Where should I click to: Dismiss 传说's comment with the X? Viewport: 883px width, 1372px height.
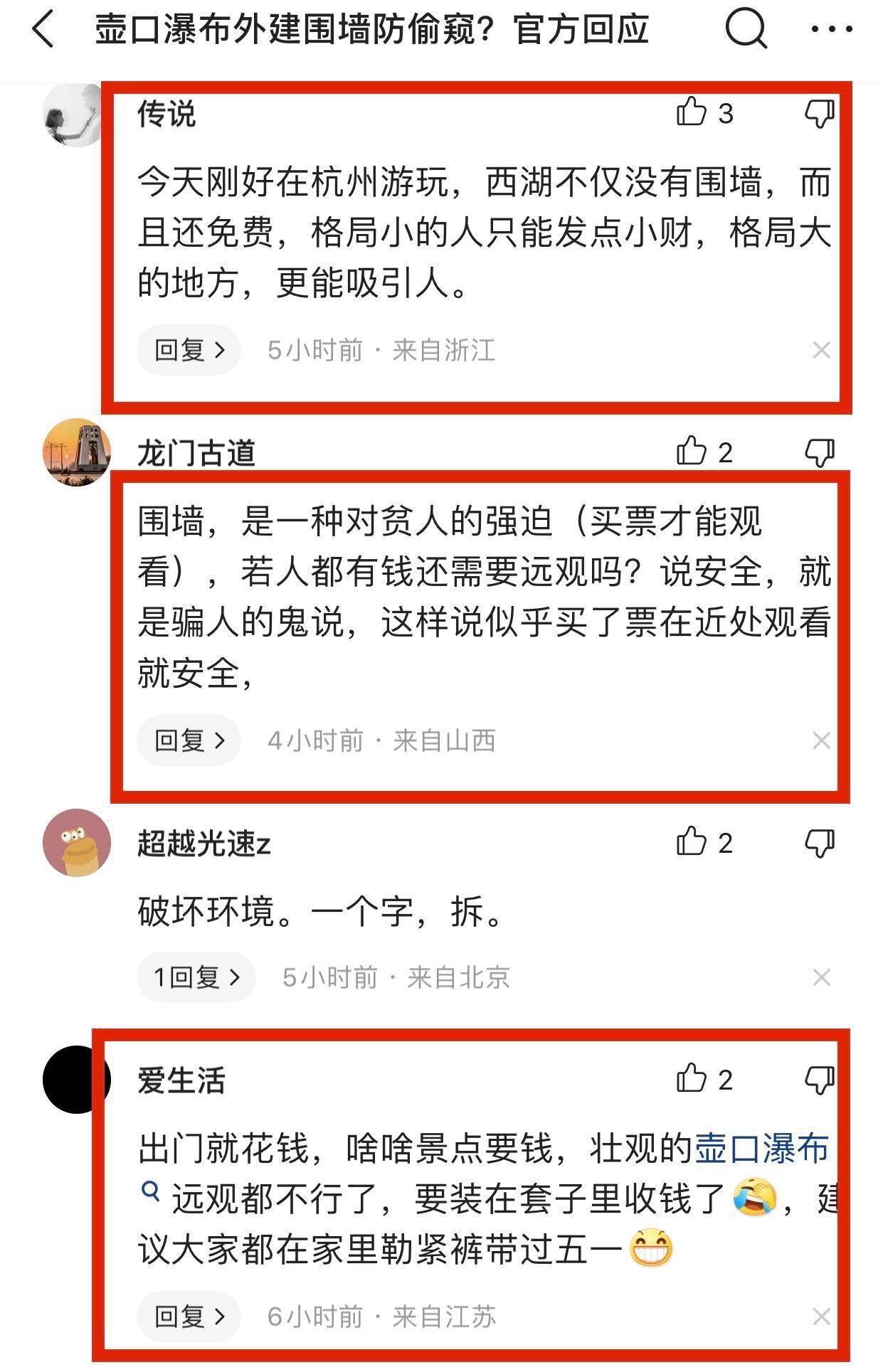coord(821,350)
